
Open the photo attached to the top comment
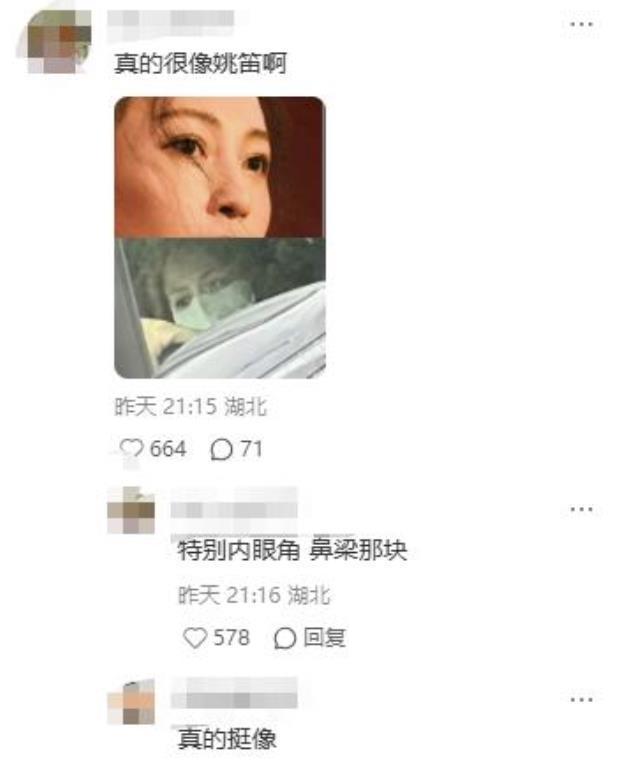tap(219, 237)
